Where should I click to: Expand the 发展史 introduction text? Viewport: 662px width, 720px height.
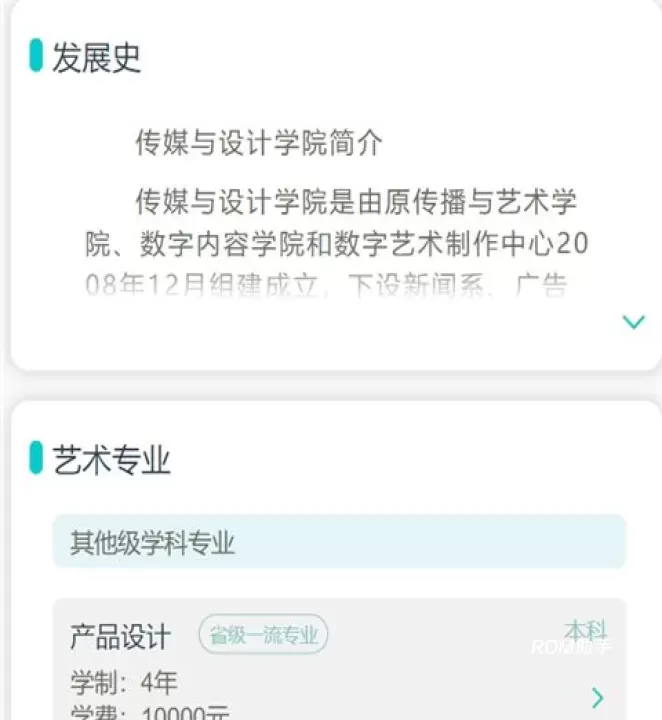pyautogui.click(x=633, y=322)
